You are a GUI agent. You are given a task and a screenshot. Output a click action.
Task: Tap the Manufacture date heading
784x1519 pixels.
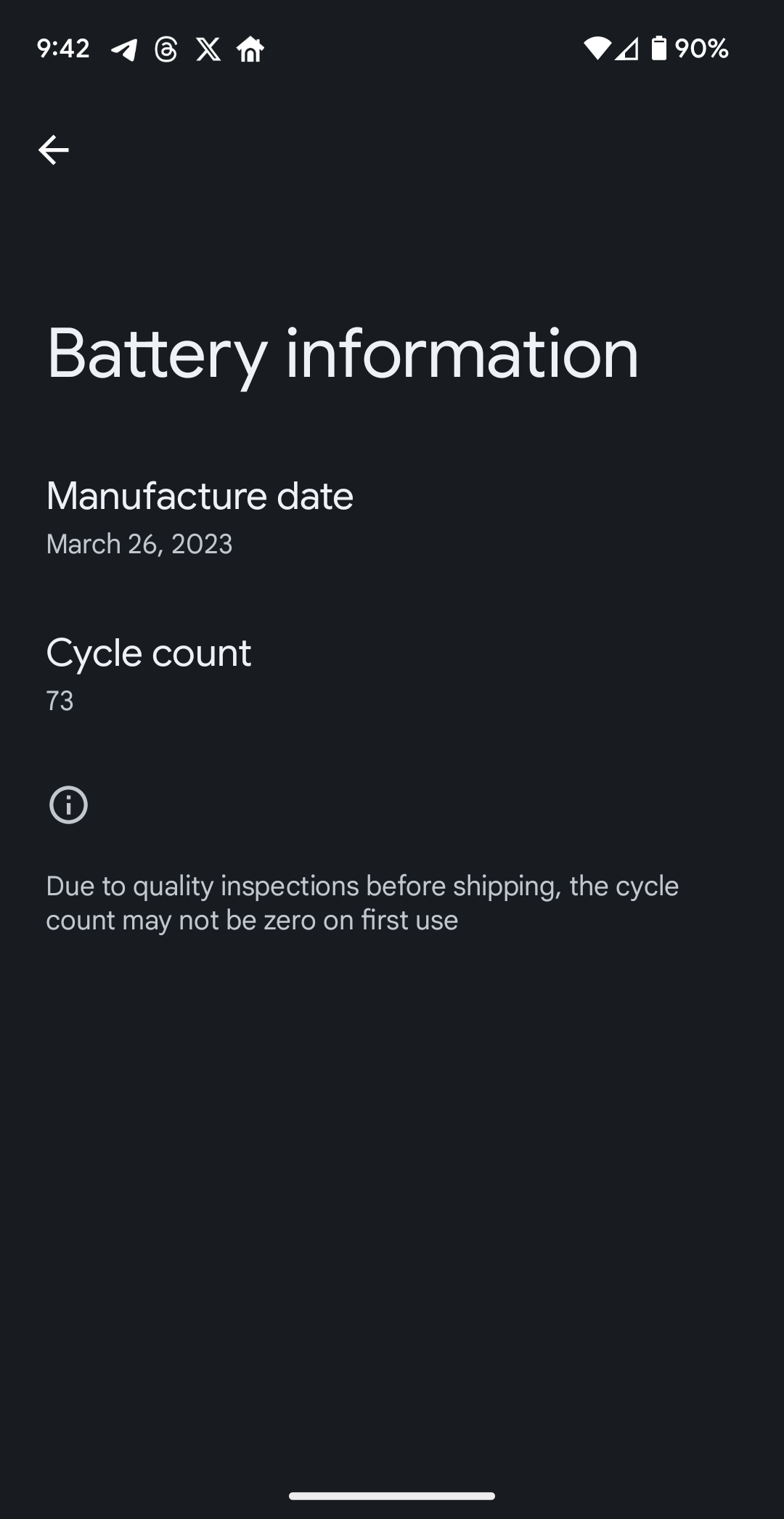(x=199, y=496)
